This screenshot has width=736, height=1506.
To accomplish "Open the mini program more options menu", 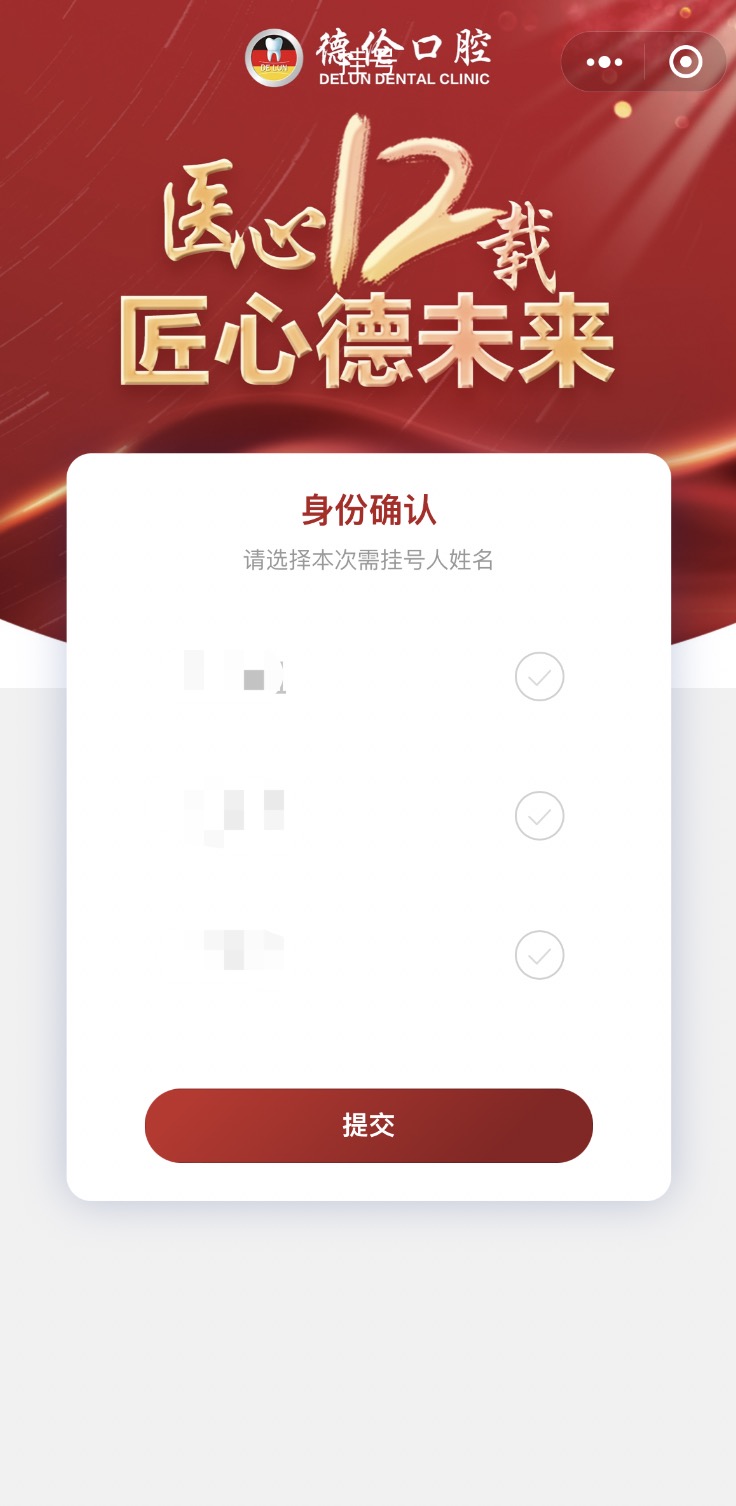I will (604, 62).
